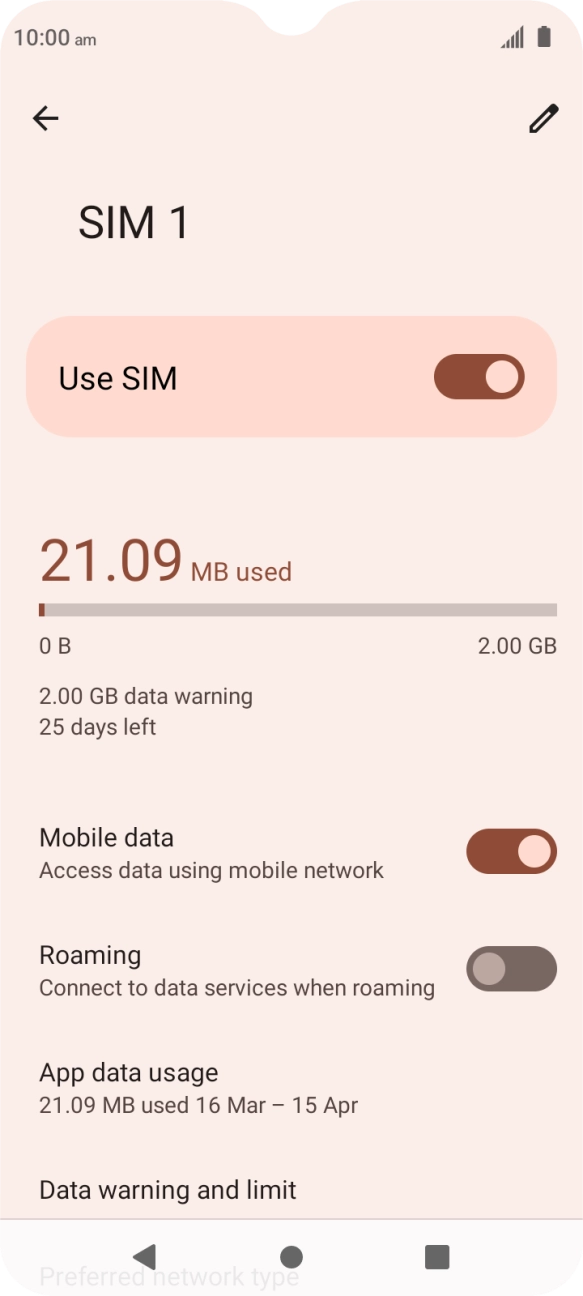
Task: Go back using the top arrow
Action: tap(46, 119)
